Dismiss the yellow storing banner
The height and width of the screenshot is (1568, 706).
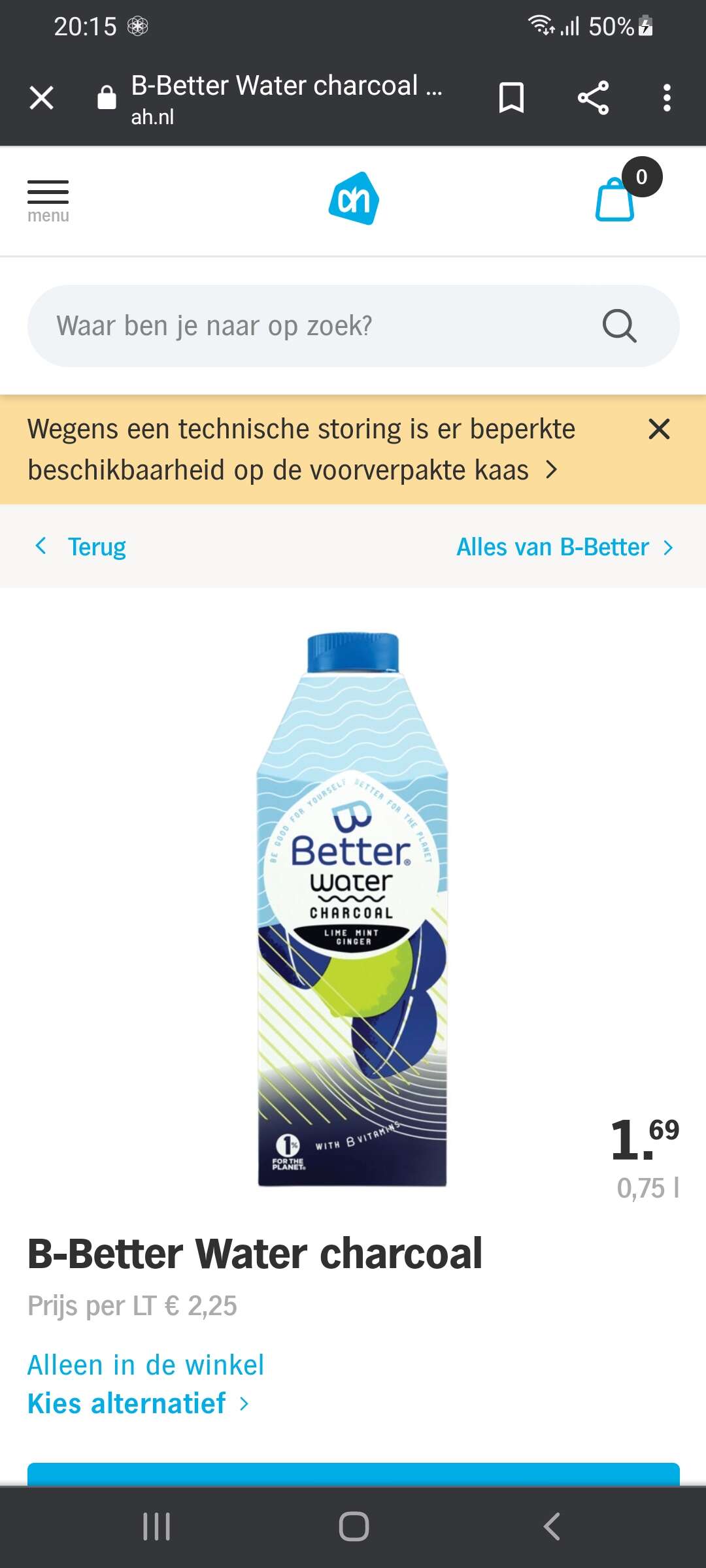pyautogui.click(x=659, y=429)
